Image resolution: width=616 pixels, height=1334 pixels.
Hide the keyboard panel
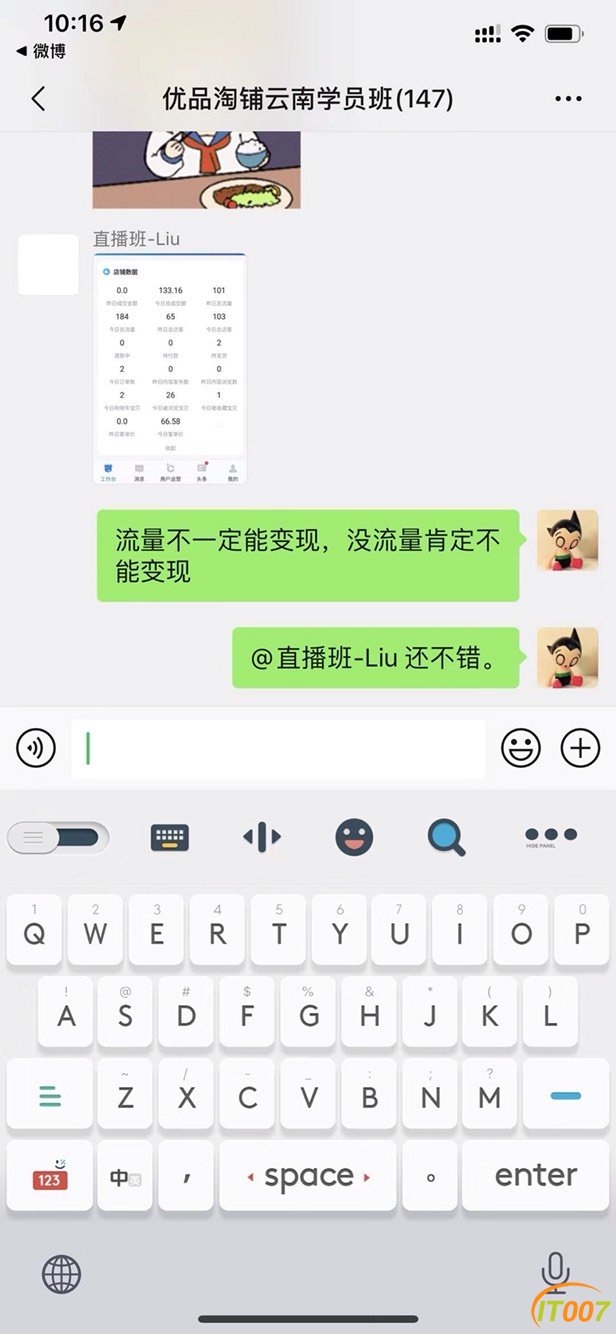pyautogui.click(x=551, y=837)
